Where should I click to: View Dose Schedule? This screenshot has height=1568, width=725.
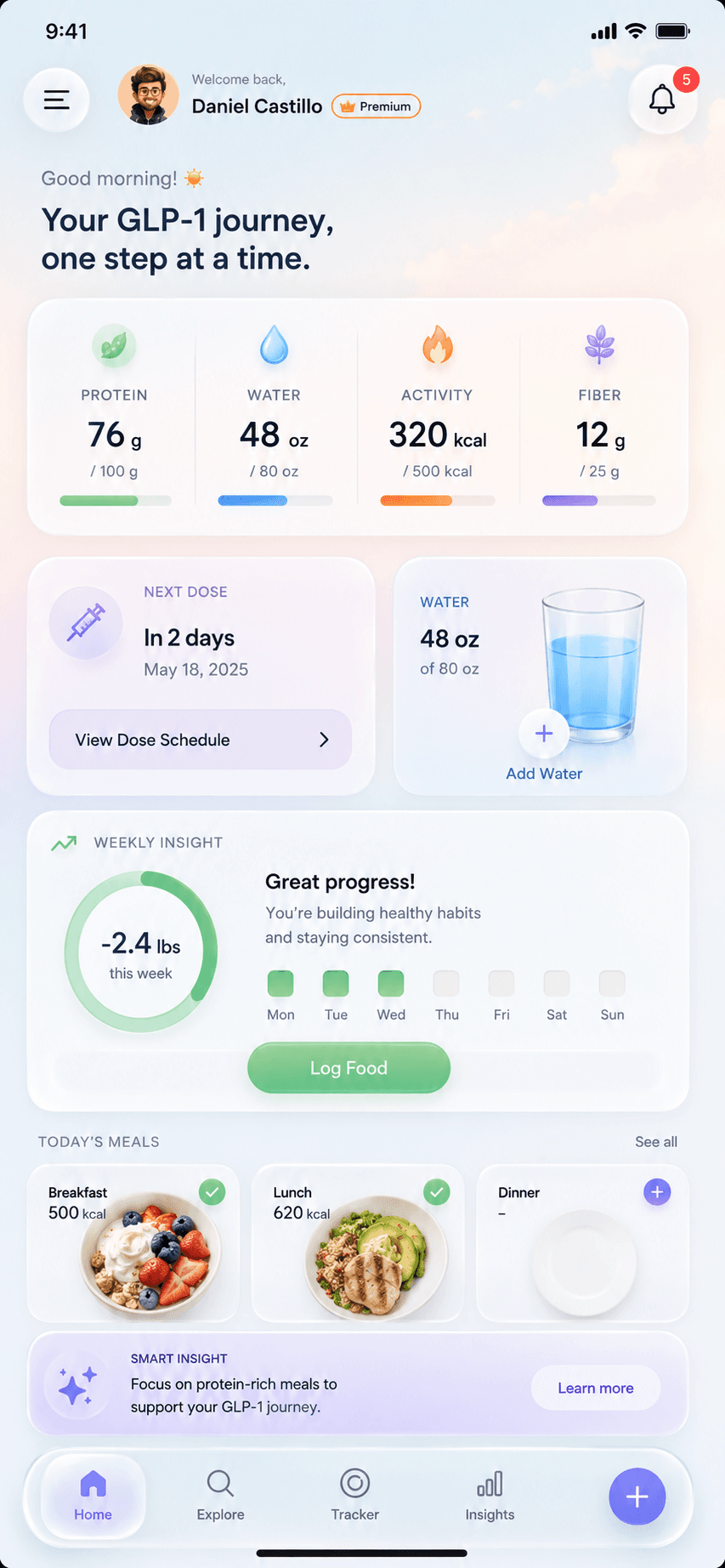(x=201, y=740)
